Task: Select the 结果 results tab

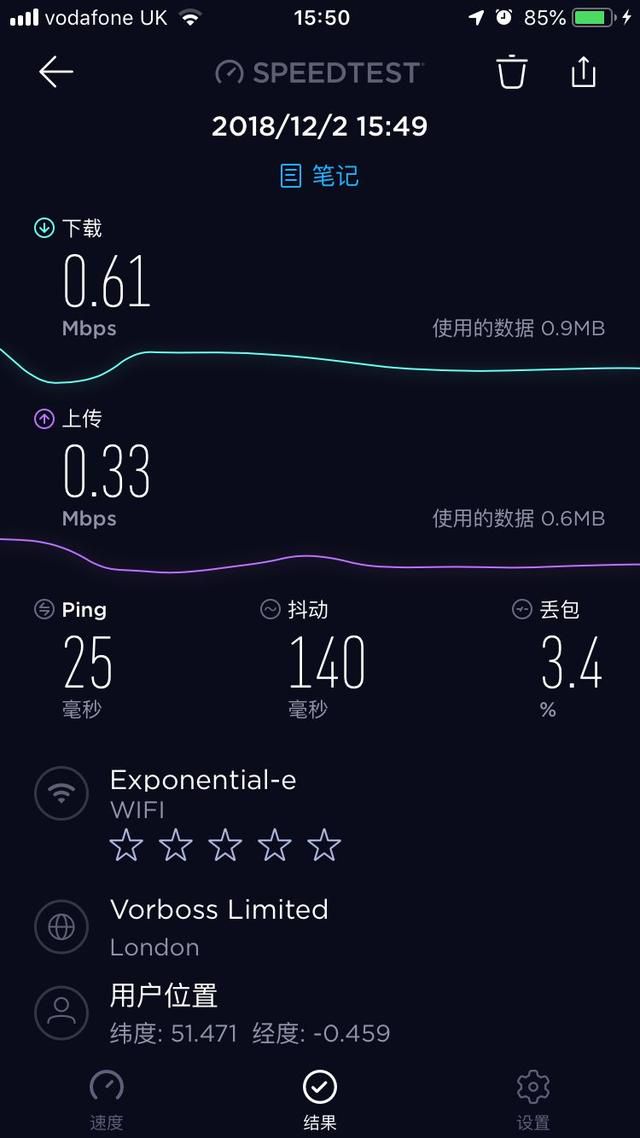Action: pos(320,1100)
